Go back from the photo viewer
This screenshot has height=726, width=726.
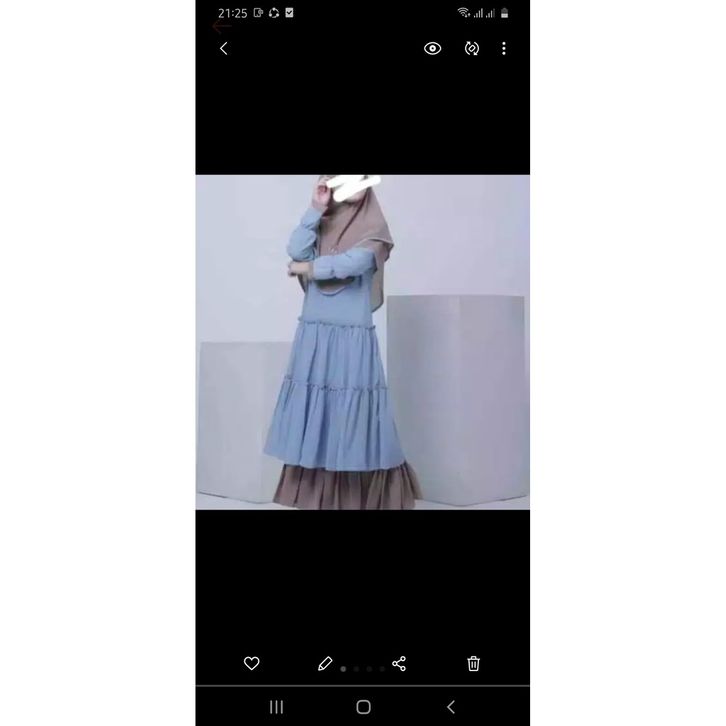pos(223,48)
